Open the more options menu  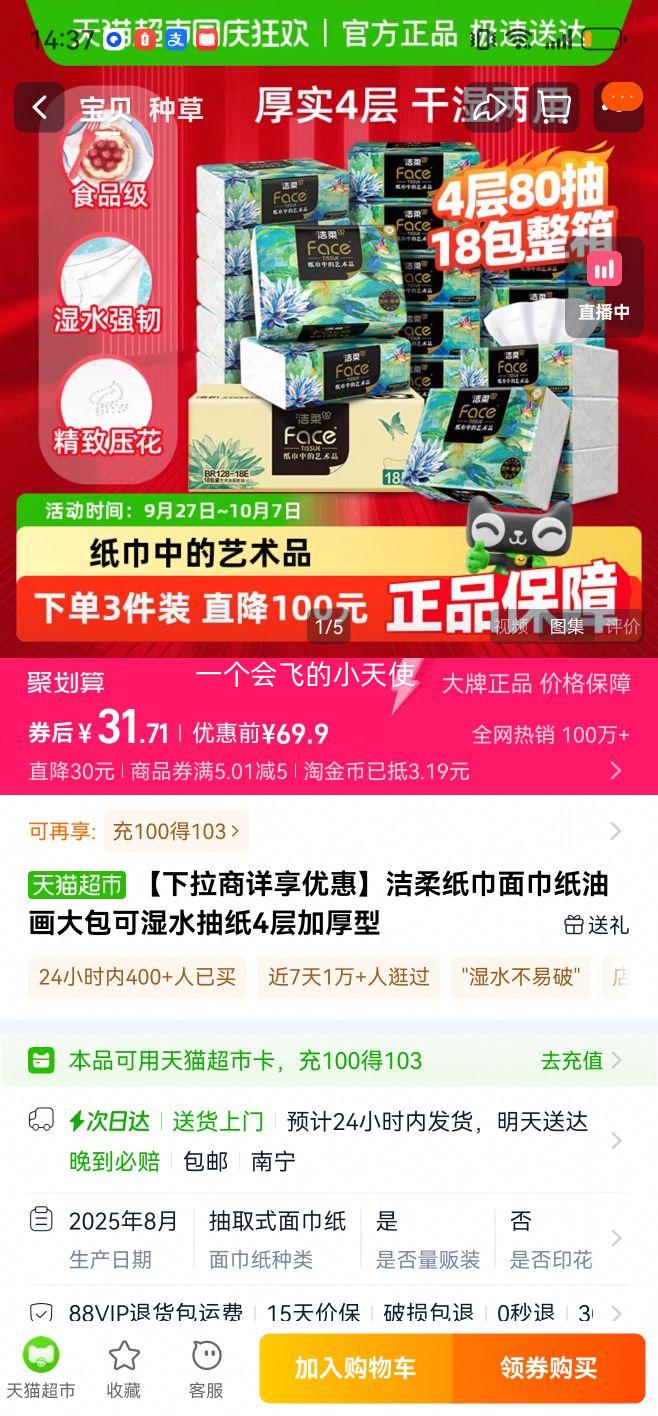point(619,108)
